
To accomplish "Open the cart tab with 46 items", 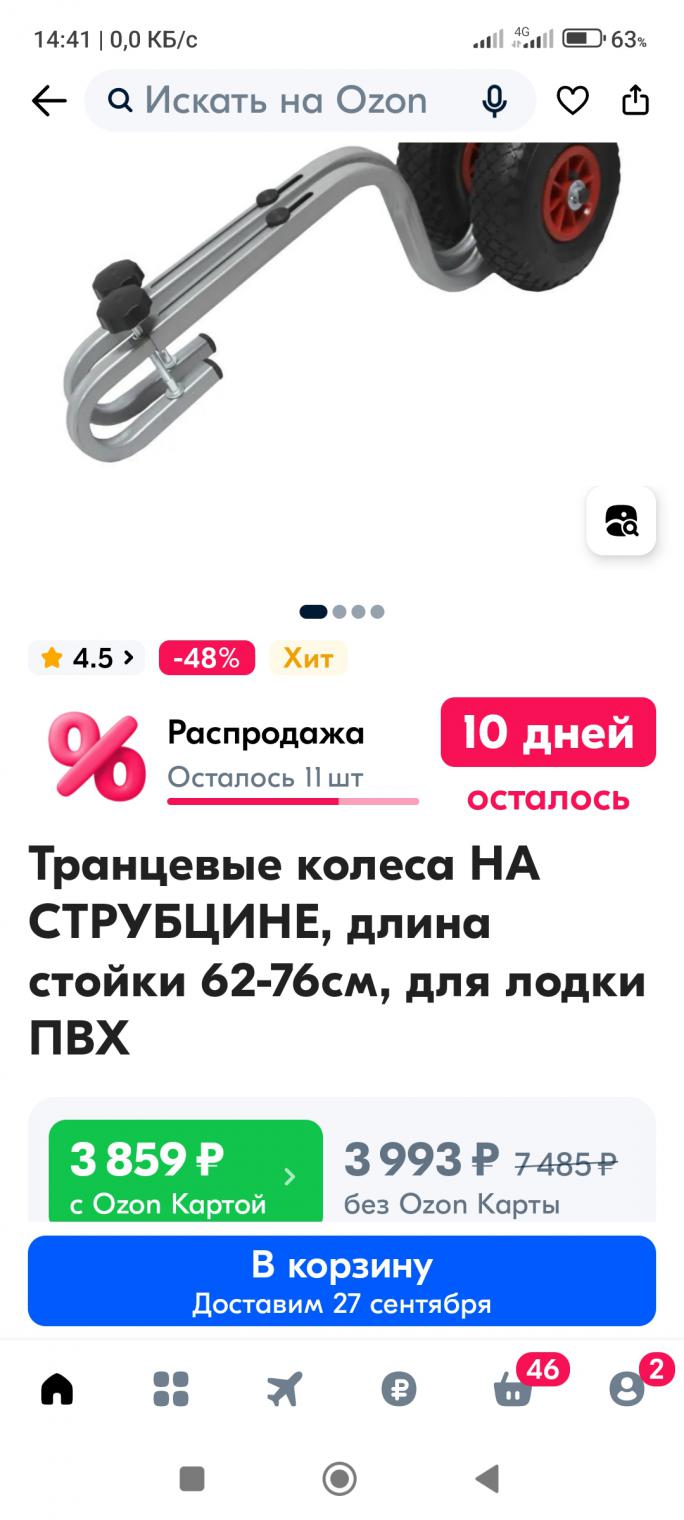I will pyautogui.click(x=513, y=1389).
